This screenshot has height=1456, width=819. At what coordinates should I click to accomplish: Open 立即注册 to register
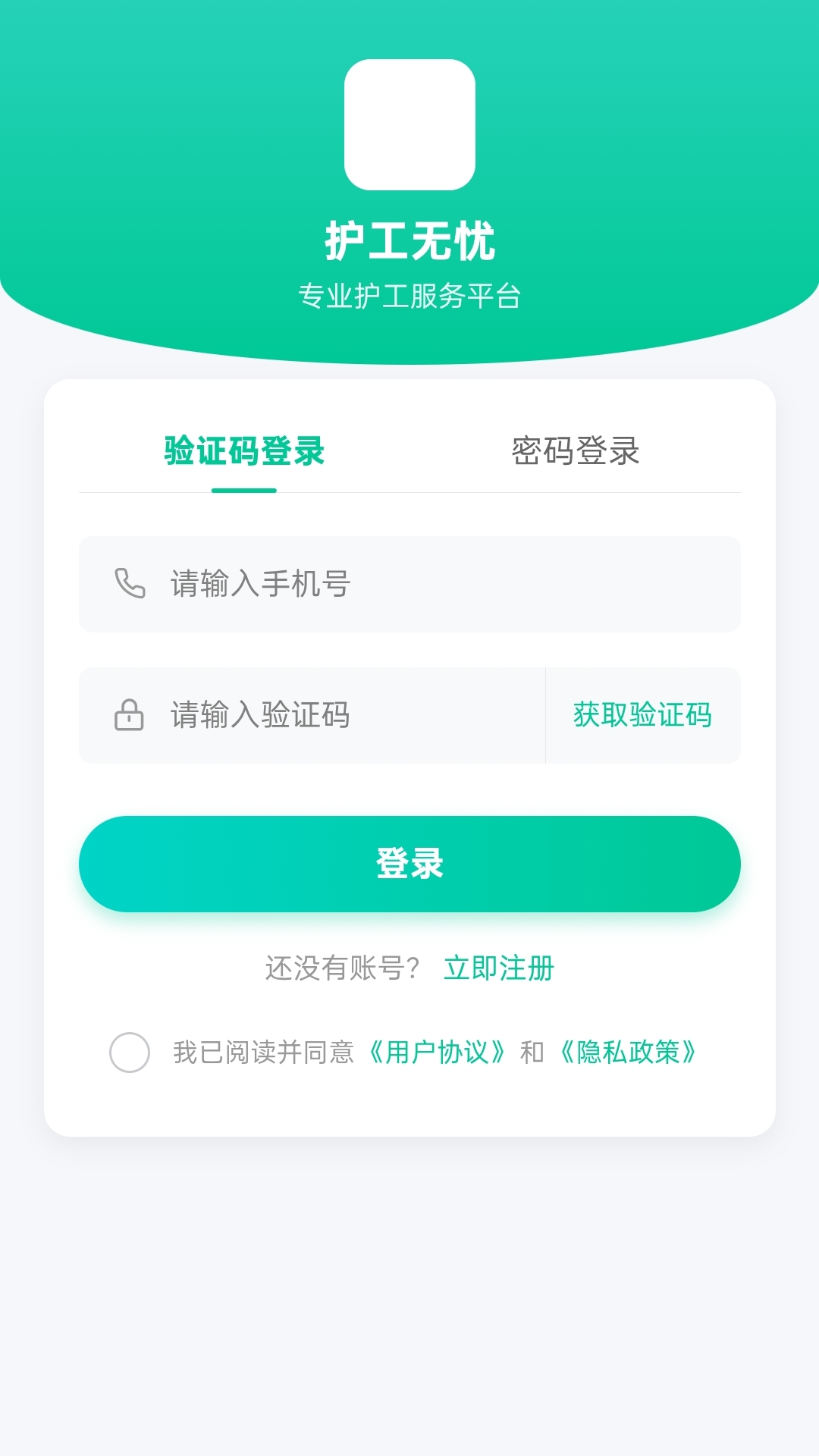tap(499, 968)
